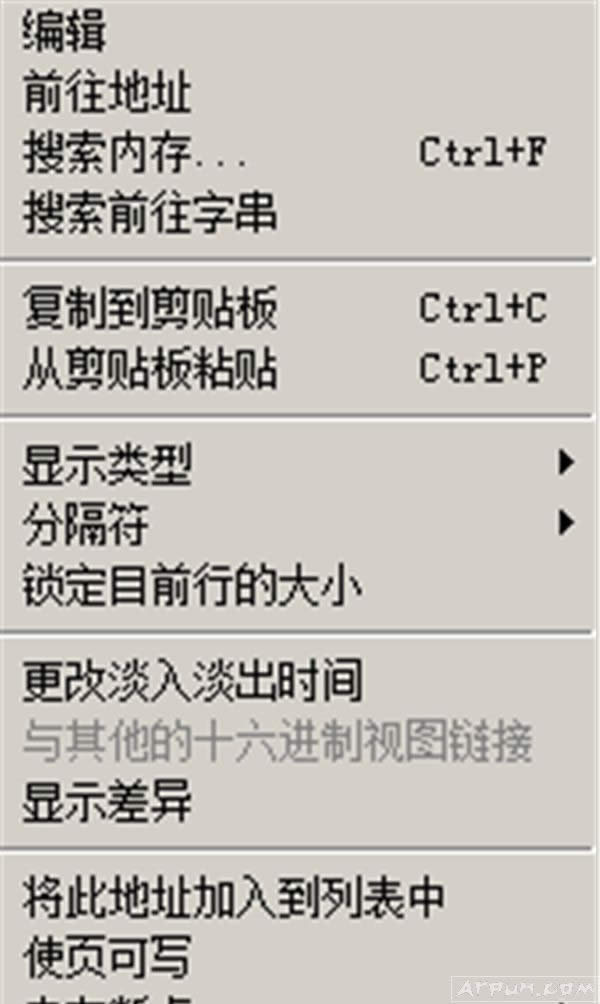Expand the 分隔符 submenu

86,524
